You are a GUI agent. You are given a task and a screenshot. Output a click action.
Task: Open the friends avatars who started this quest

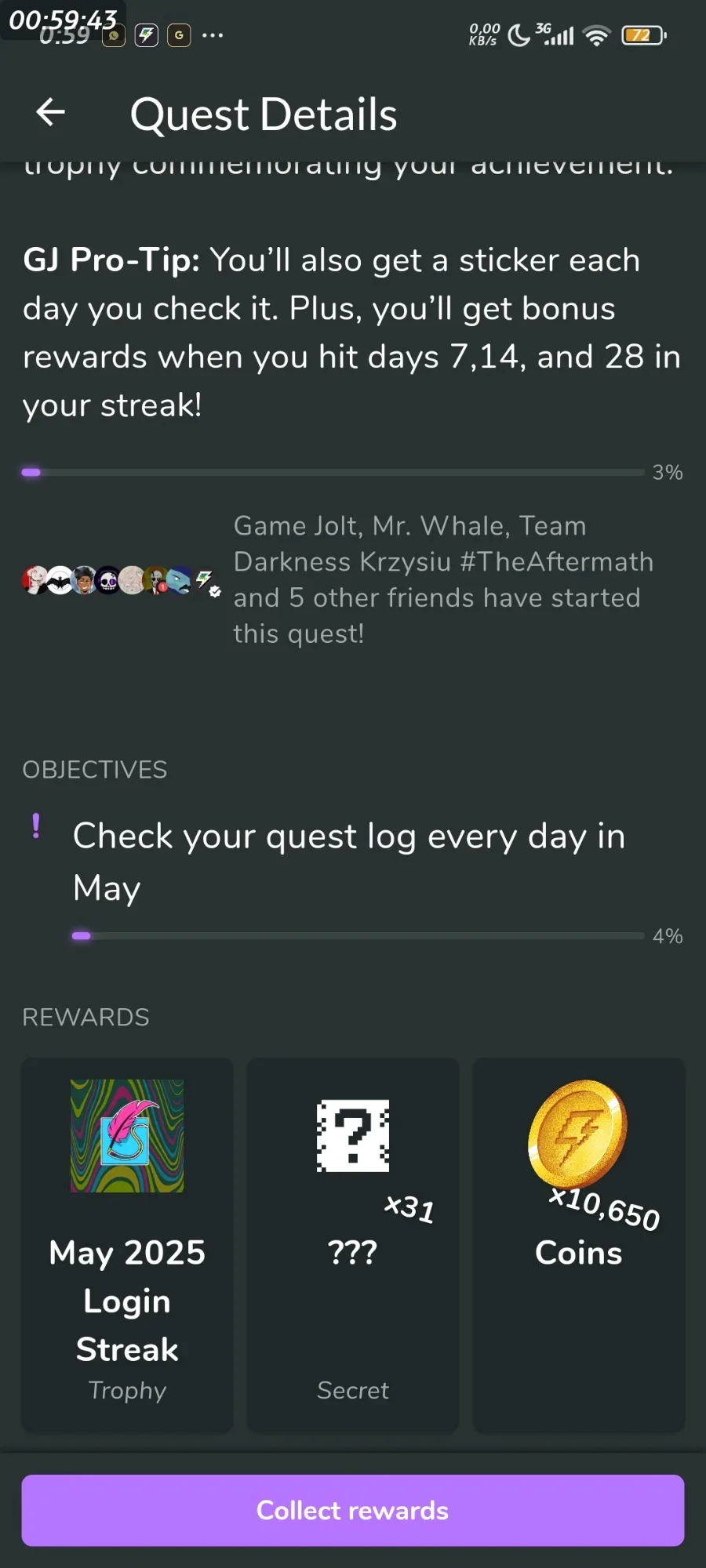click(121, 580)
